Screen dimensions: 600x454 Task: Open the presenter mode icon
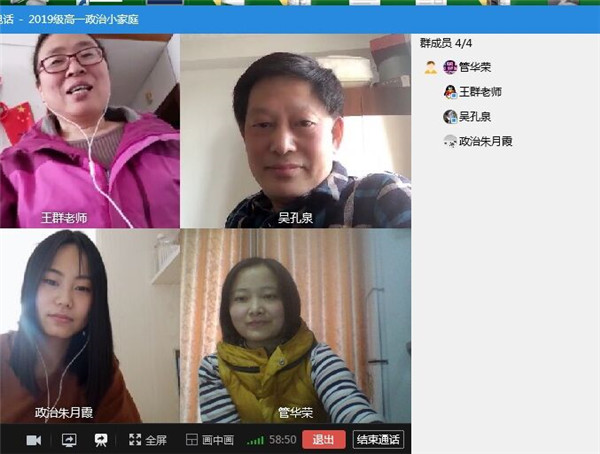101,439
